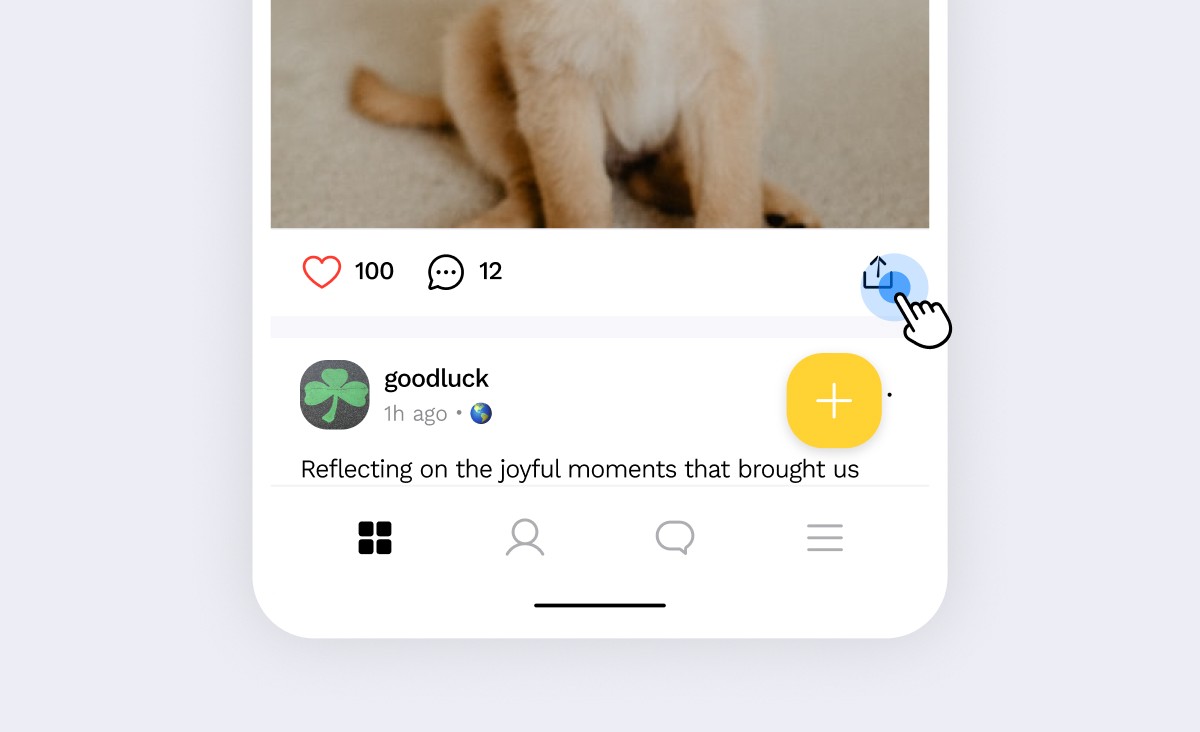
Task: Open goodluck's profile picture
Action: 335,395
